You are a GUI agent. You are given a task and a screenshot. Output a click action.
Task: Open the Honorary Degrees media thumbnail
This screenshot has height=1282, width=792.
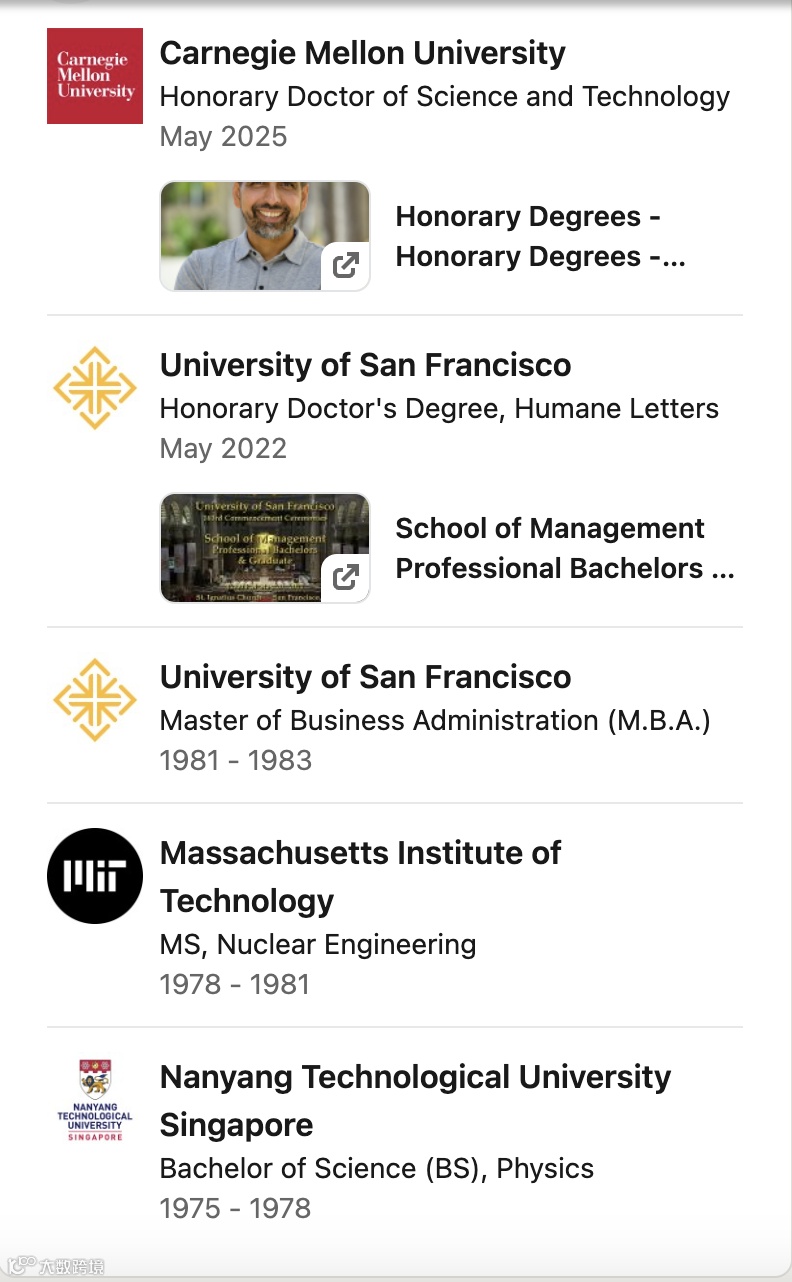pyautogui.click(x=265, y=236)
